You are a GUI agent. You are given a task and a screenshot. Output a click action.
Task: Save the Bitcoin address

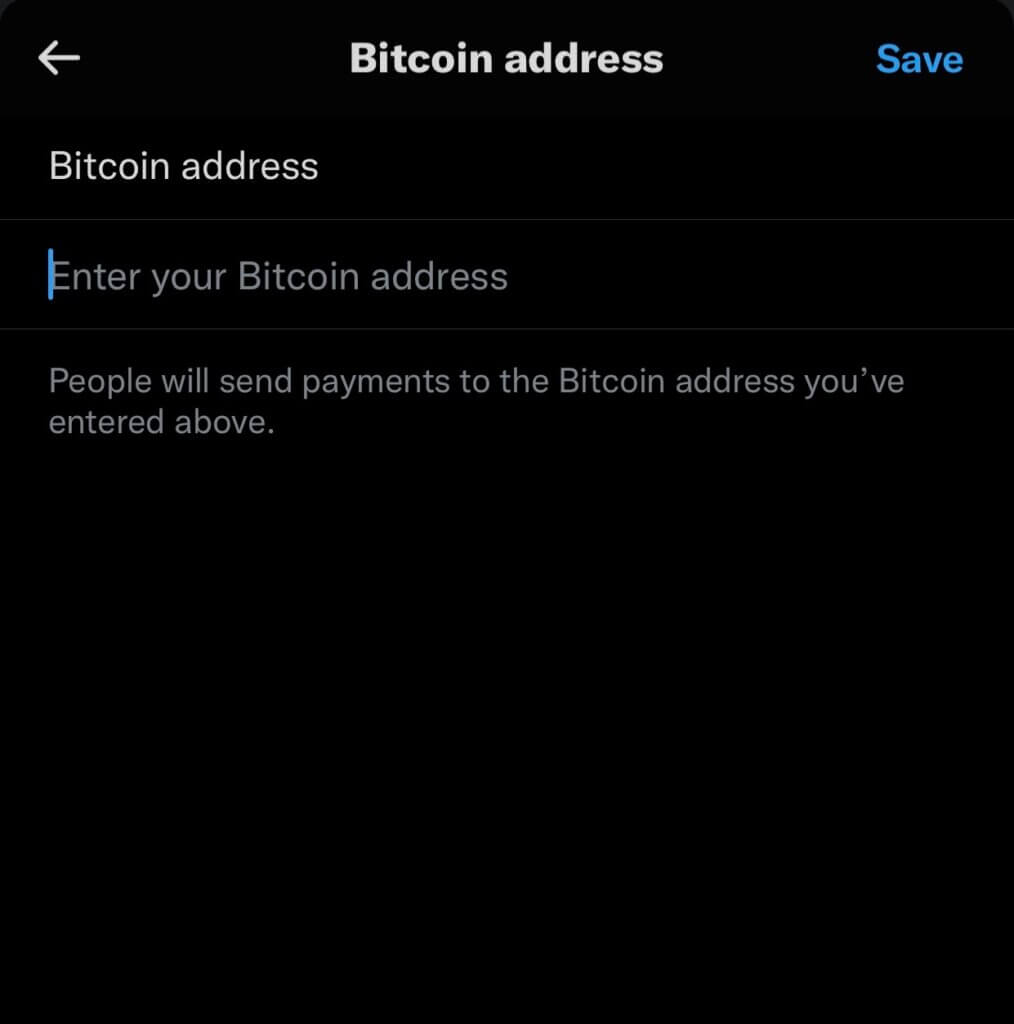coord(919,59)
